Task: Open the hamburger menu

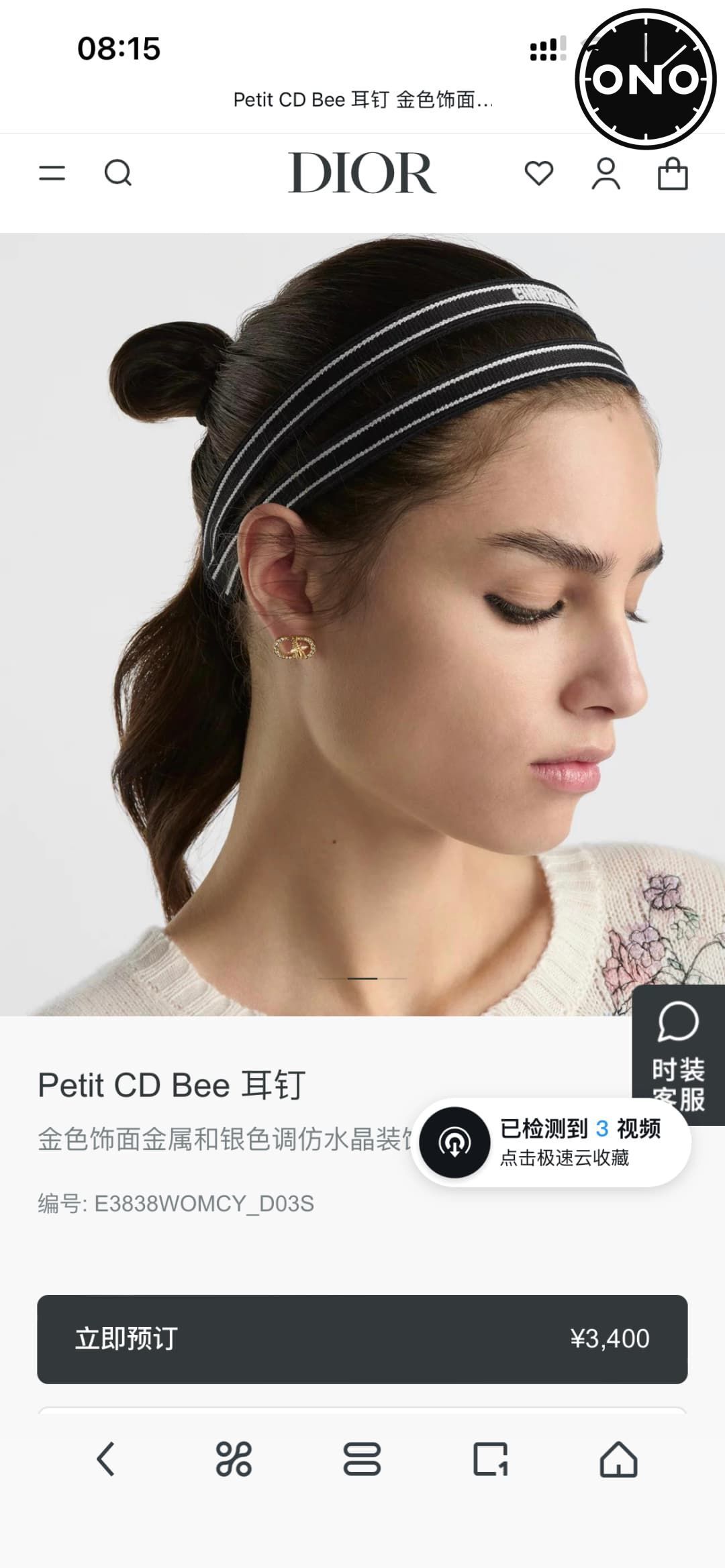Action: pyautogui.click(x=52, y=173)
